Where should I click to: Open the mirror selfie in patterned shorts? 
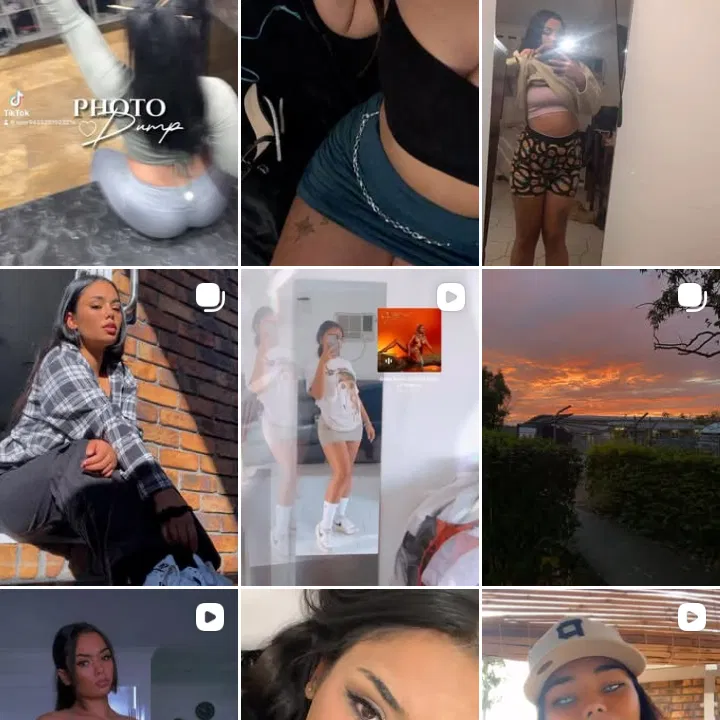(x=601, y=133)
